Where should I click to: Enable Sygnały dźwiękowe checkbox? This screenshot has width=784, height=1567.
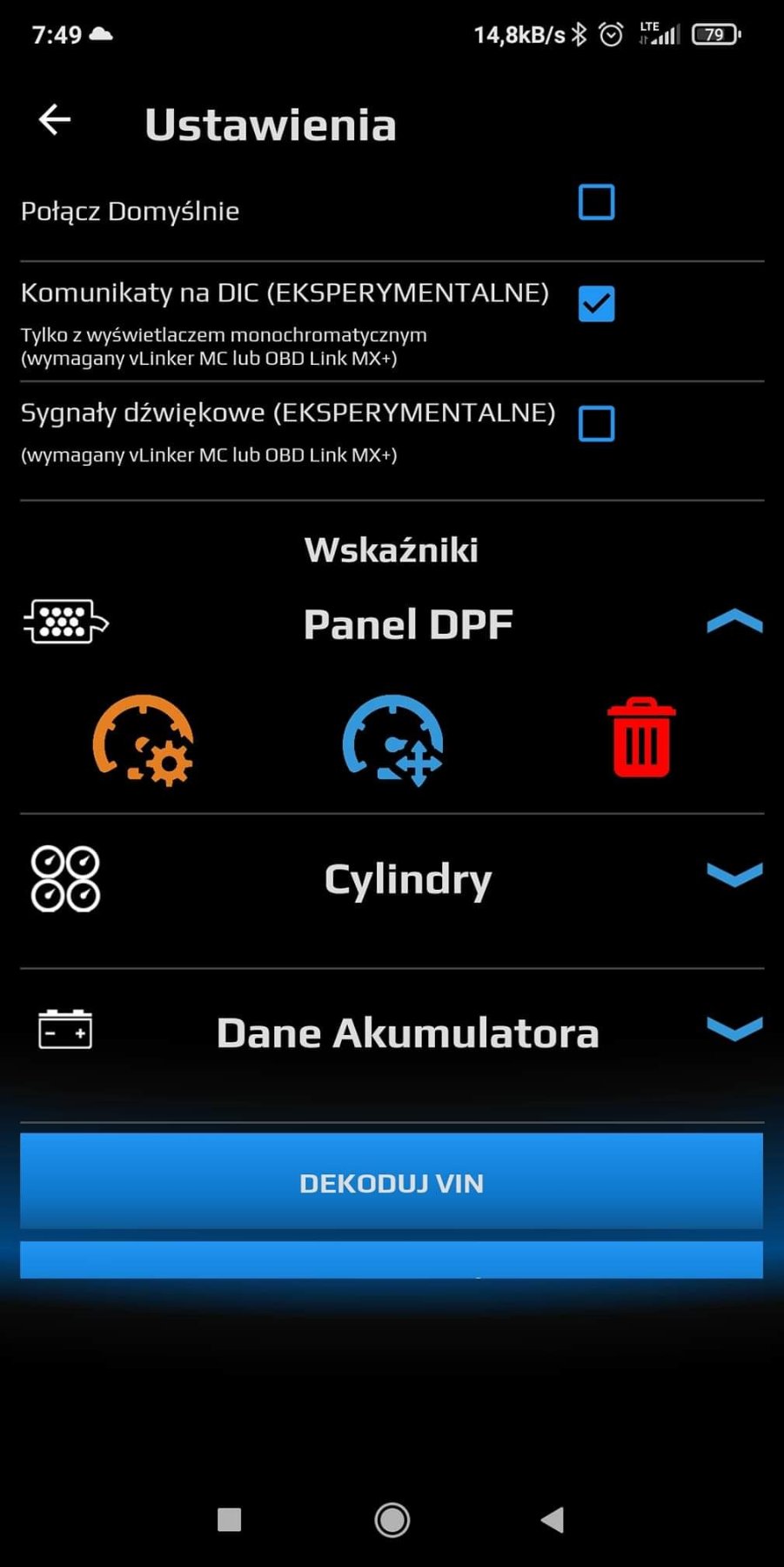[597, 424]
